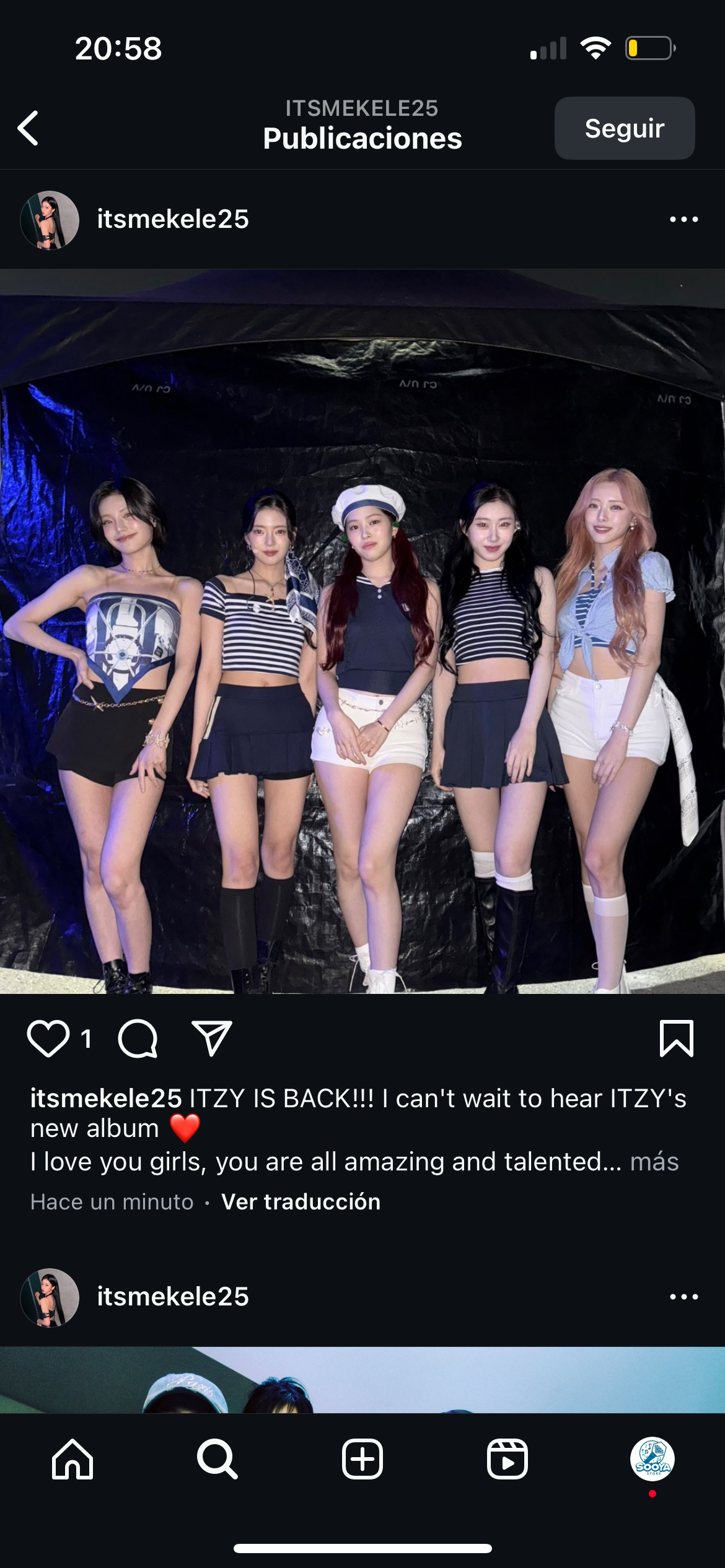
Task: Bookmark the ITZY group photo post
Action: pos(676,1039)
